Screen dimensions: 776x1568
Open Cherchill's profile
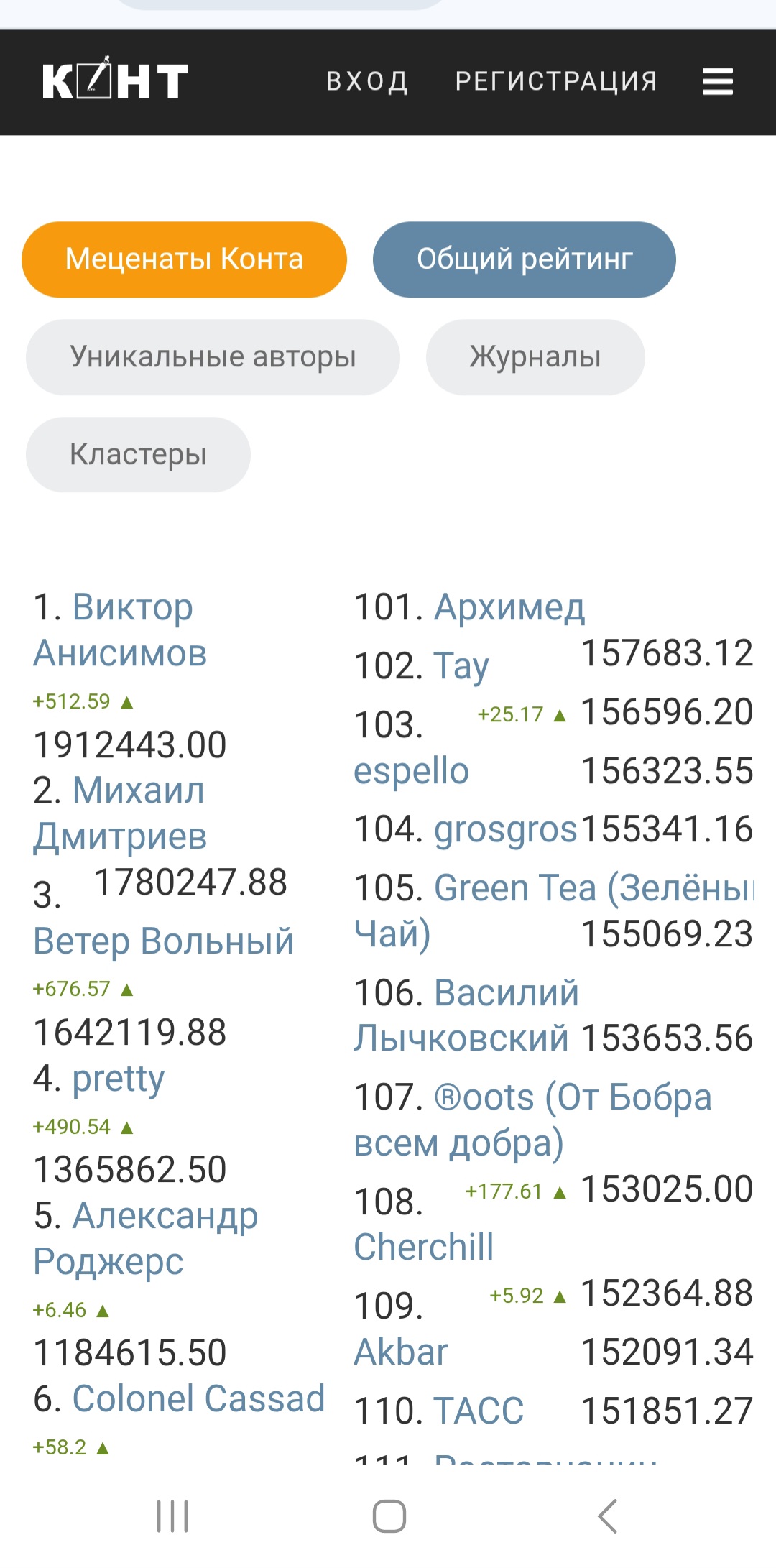point(424,1247)
